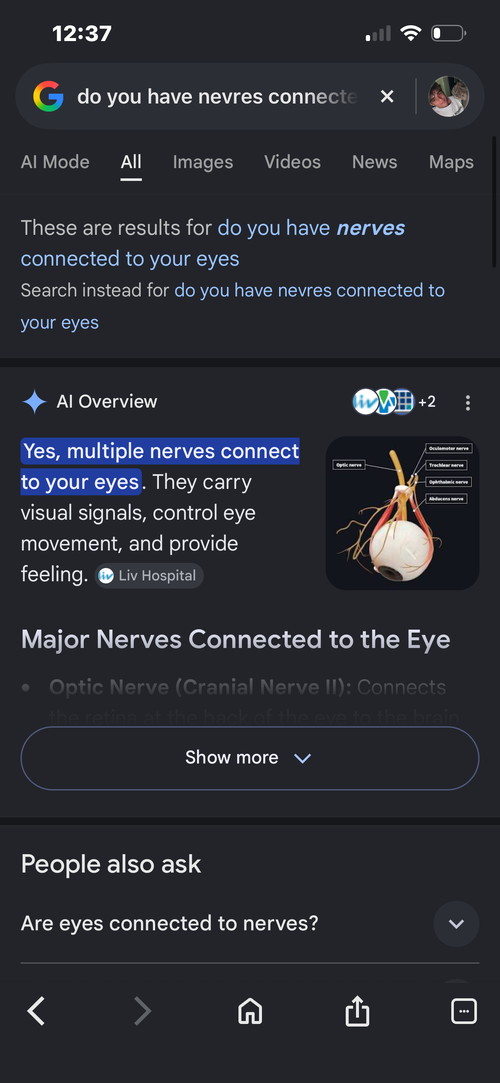Switch to the Images tab
This screenshot has width=500, height=1083.
pos(203,162)
